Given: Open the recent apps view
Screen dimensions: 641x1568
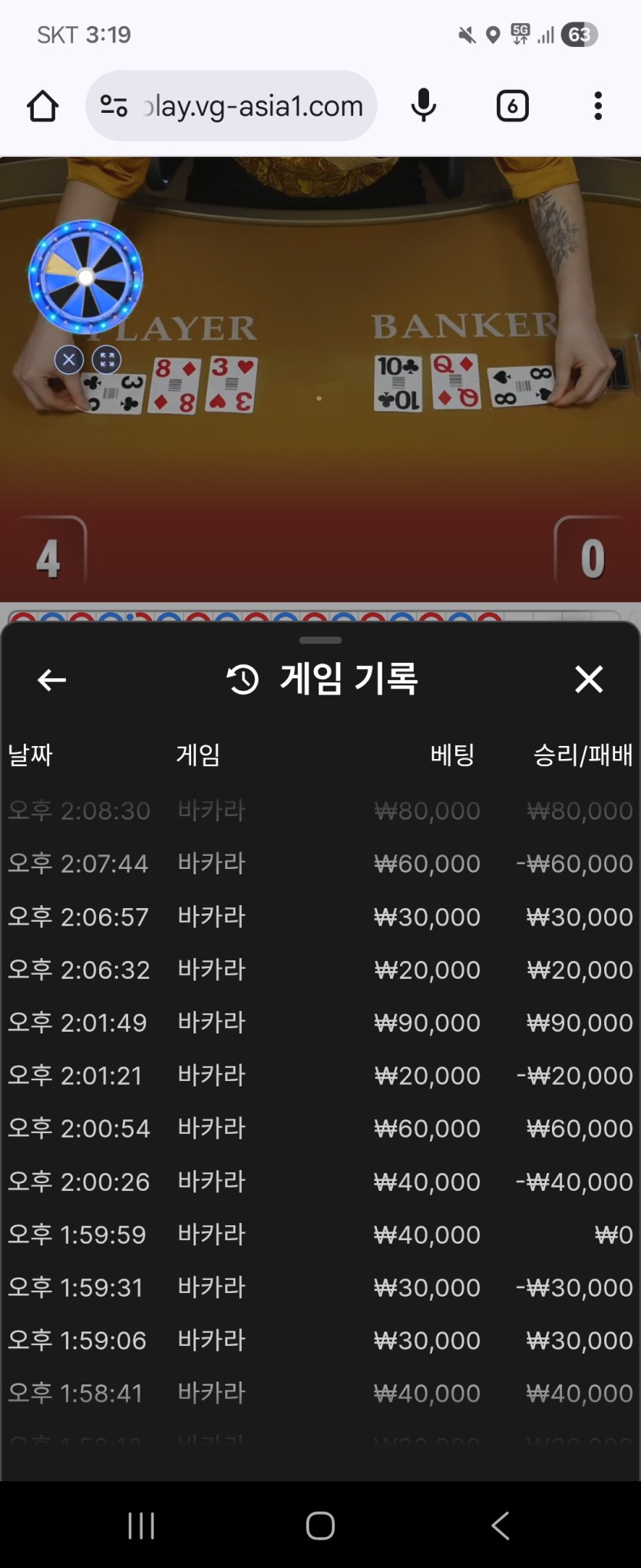Looking at the screenshot, I should [x=141, y=1526].
